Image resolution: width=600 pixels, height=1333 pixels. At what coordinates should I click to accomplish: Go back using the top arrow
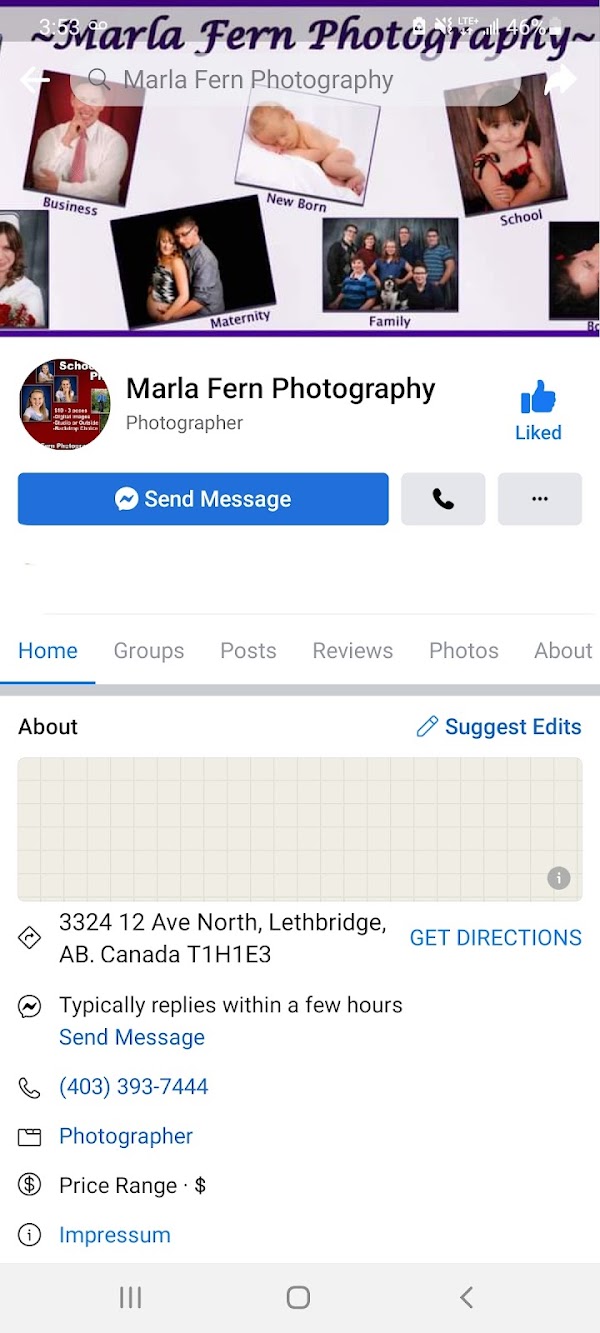click(x=34, y=80)
